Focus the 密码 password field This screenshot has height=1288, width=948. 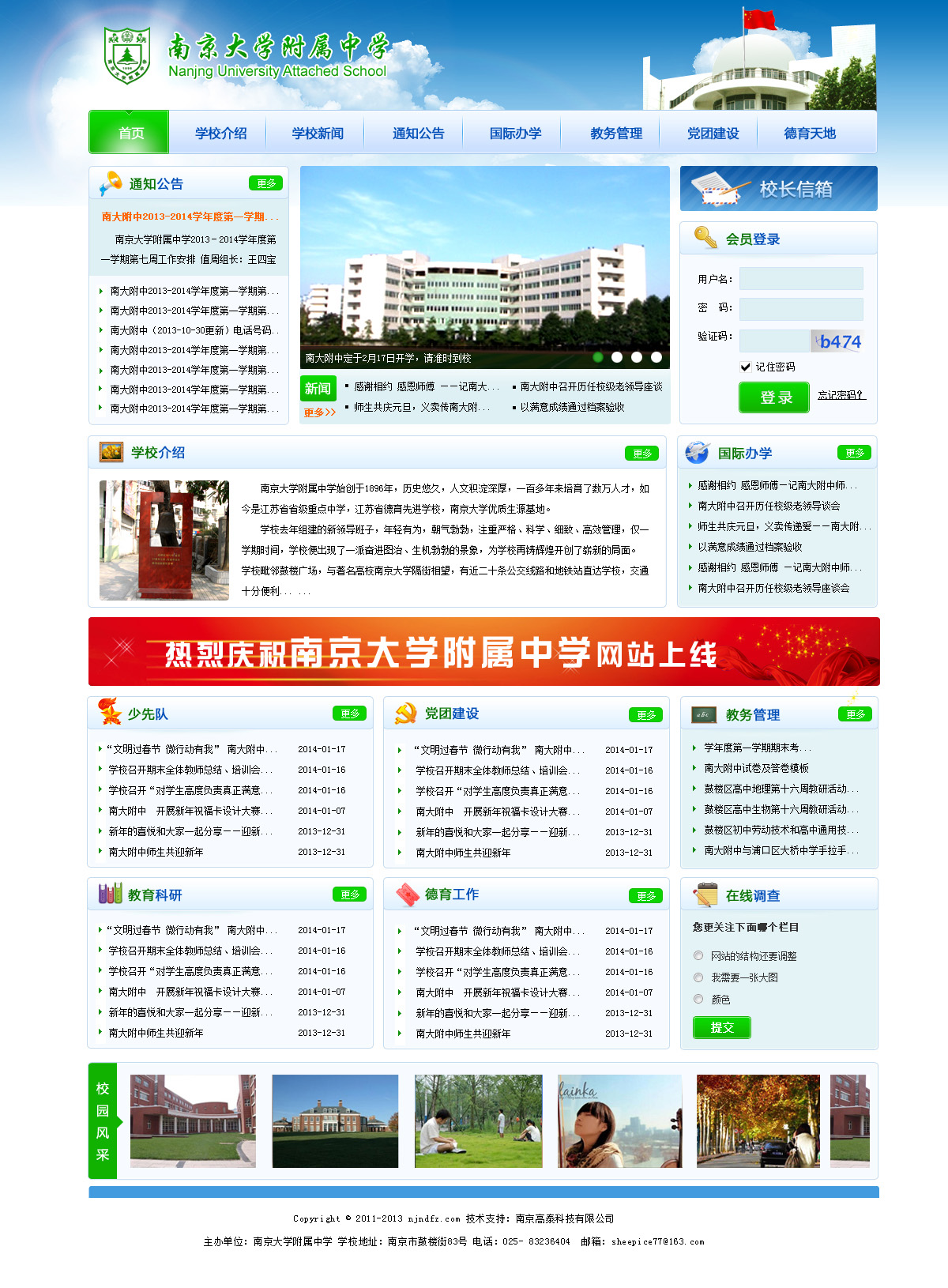800,308
